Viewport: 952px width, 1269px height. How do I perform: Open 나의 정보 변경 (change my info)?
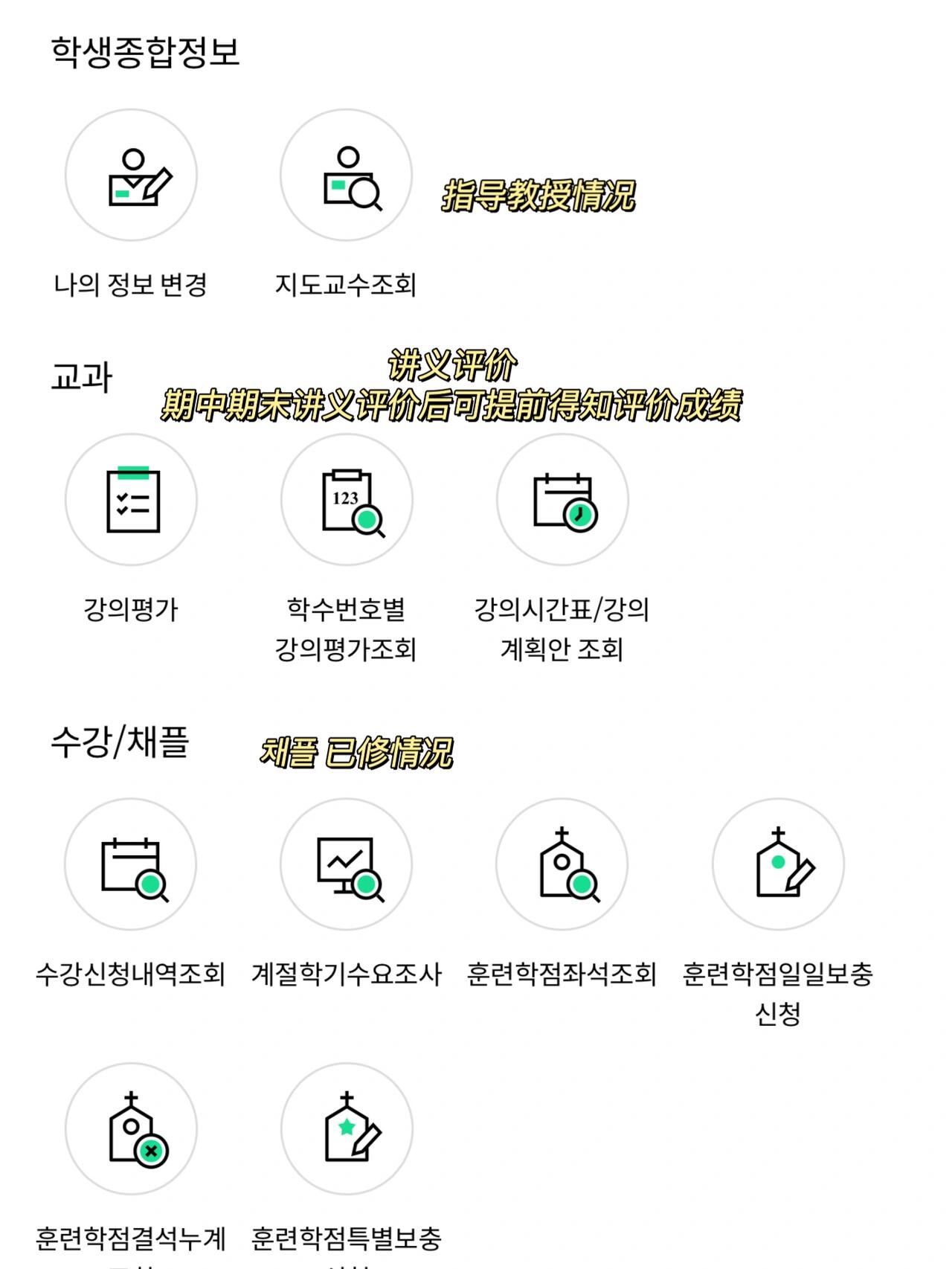coord(131,176)
